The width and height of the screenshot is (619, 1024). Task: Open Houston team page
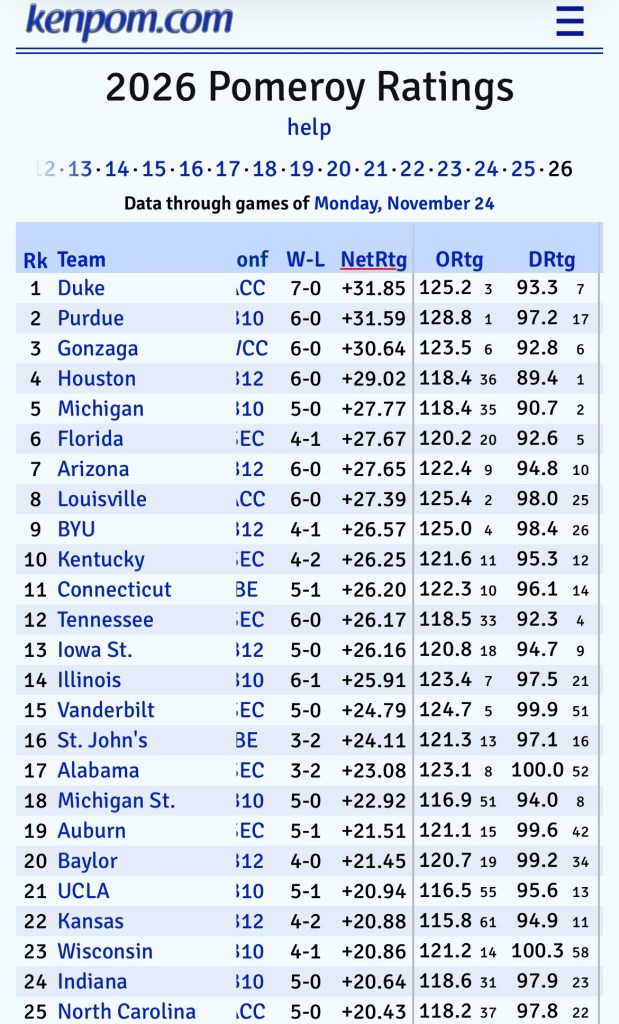point(96,379)
